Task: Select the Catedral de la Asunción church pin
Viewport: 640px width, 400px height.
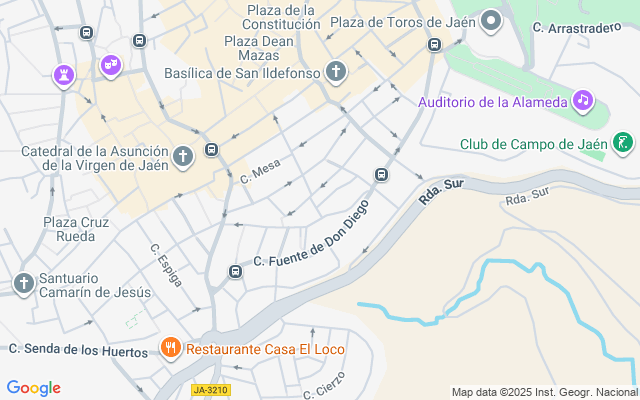Action: 182,157
